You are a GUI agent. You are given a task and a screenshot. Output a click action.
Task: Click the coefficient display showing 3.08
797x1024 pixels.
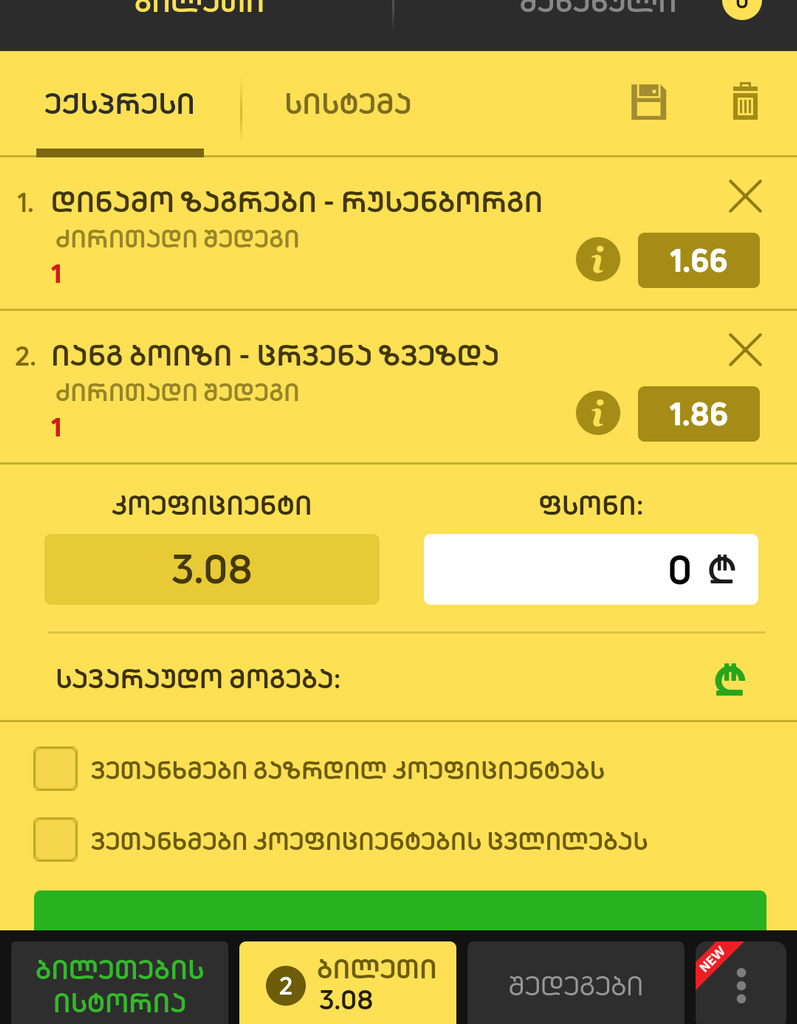tap(211, 569)
